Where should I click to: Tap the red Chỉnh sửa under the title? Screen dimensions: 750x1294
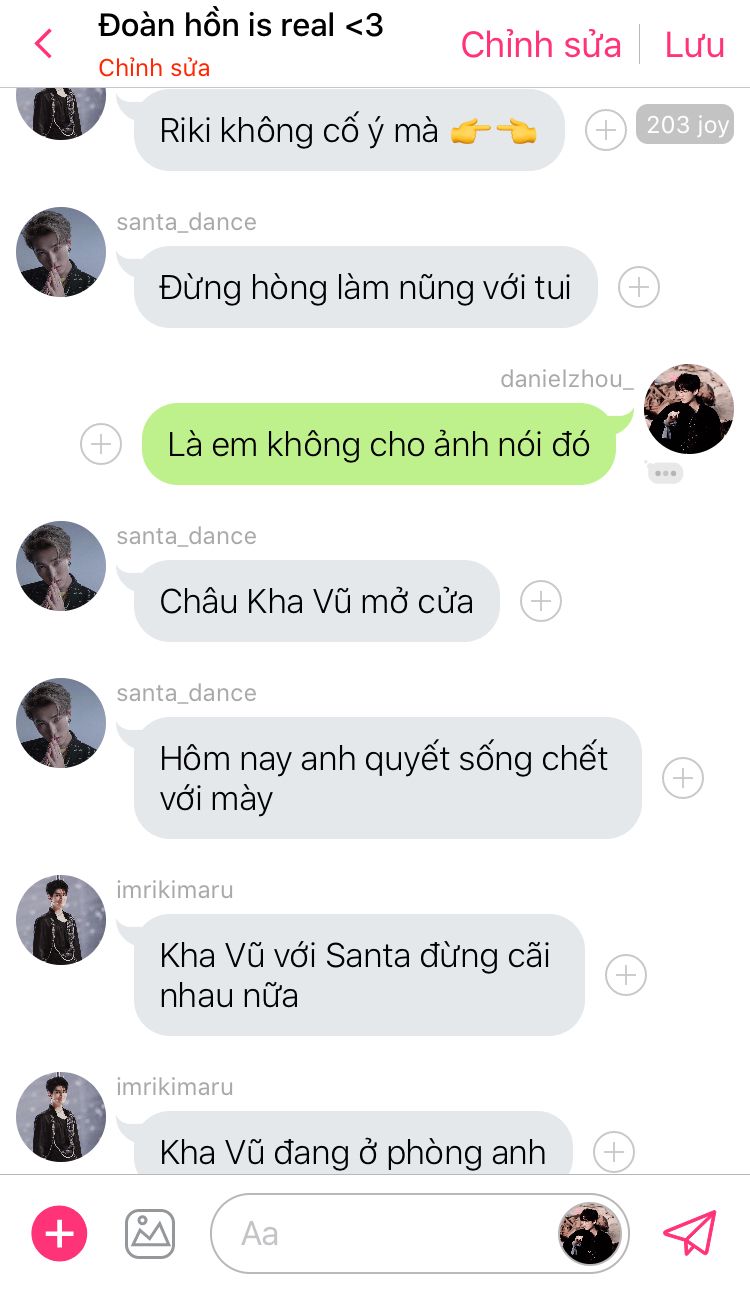point(154,68)
